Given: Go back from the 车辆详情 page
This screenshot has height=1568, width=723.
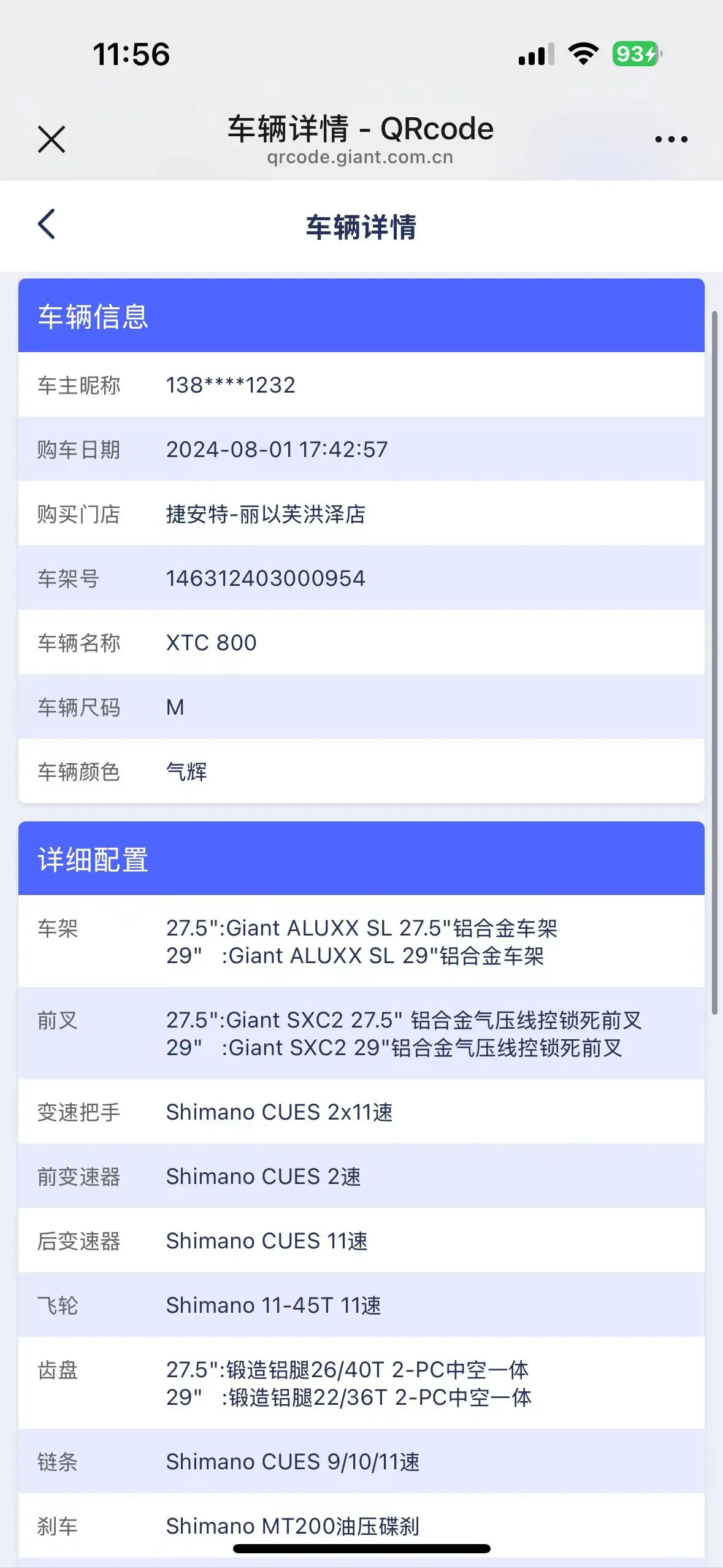Looking at the screenshot, I should [47, 224].
